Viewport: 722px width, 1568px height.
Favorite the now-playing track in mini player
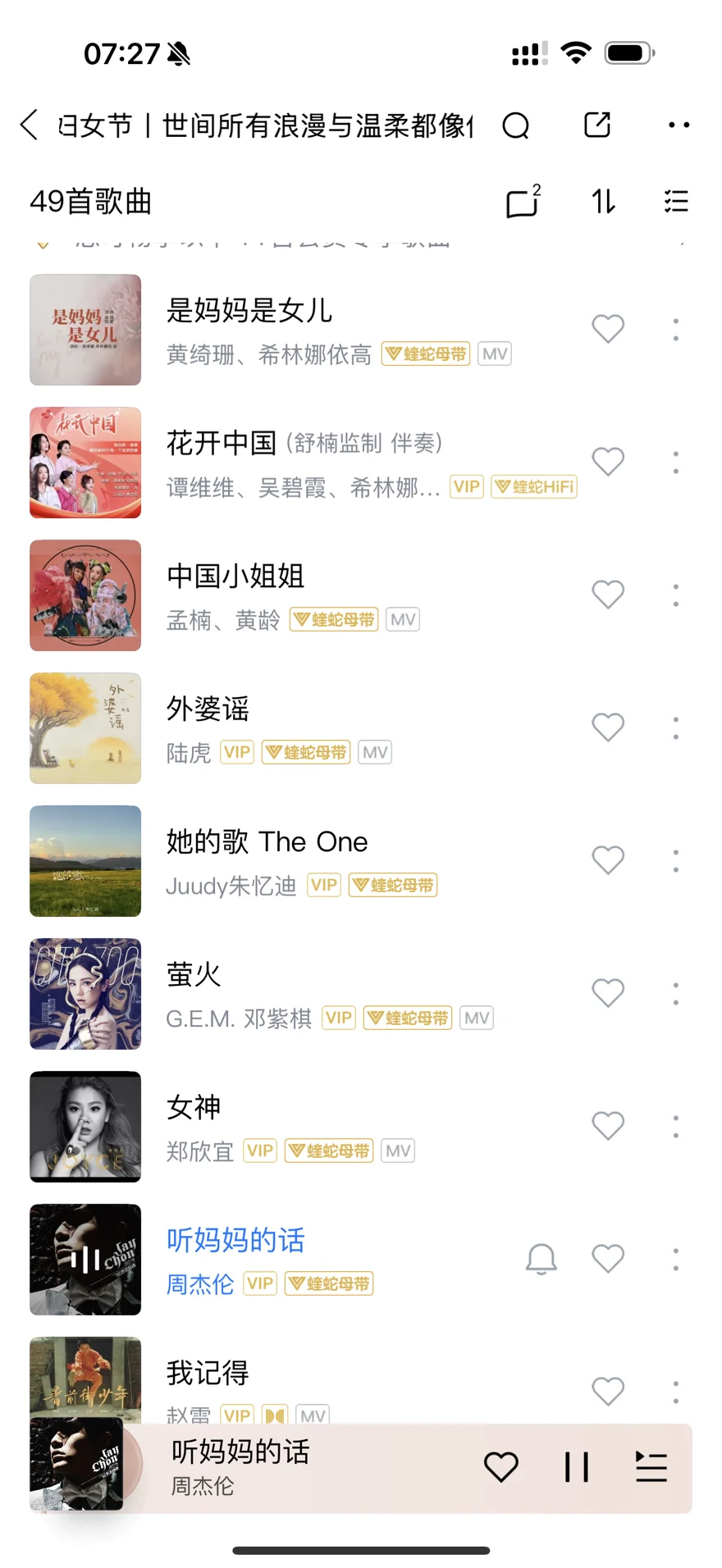coord(500,1466)
